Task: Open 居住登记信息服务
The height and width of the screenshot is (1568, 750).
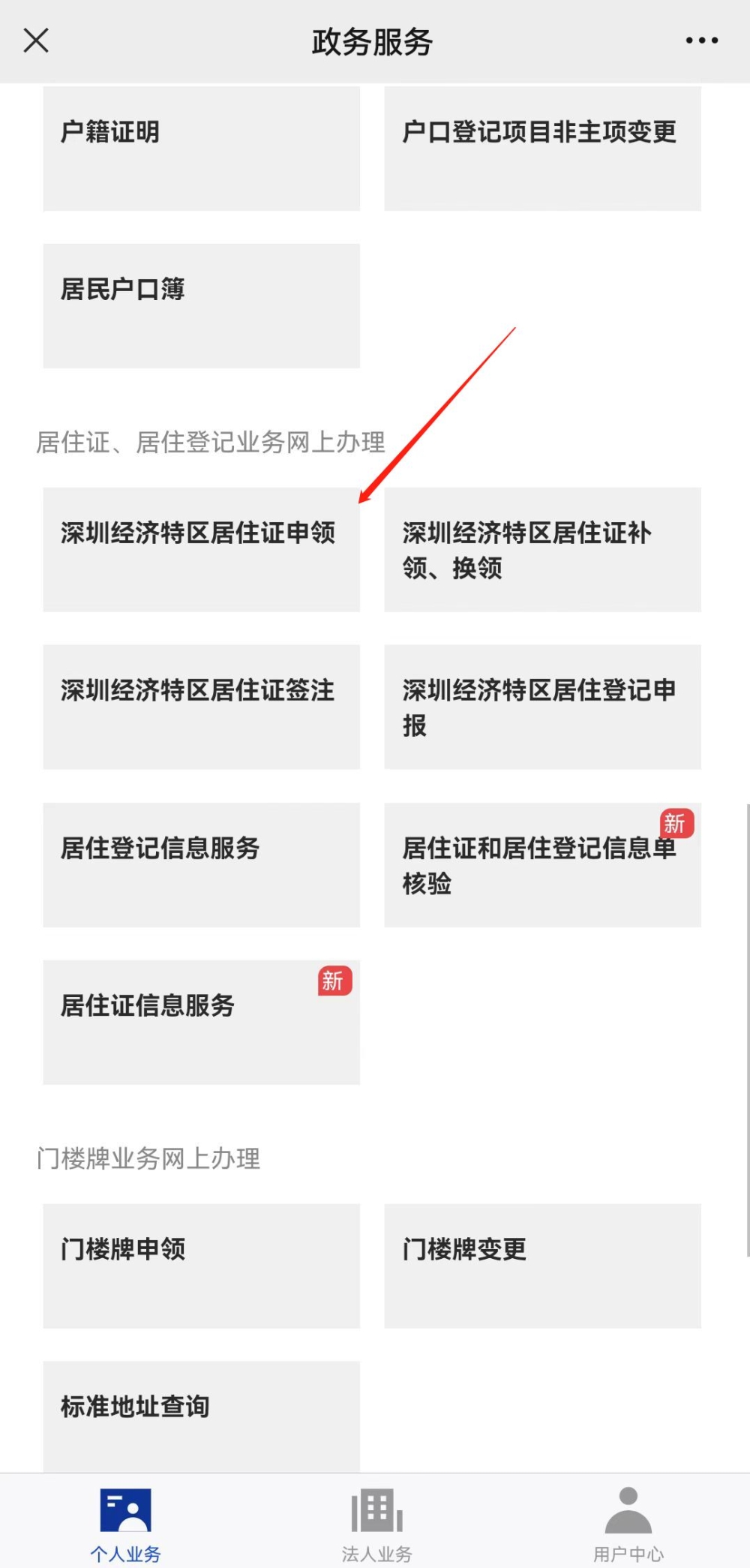Action: click(201, 865)
